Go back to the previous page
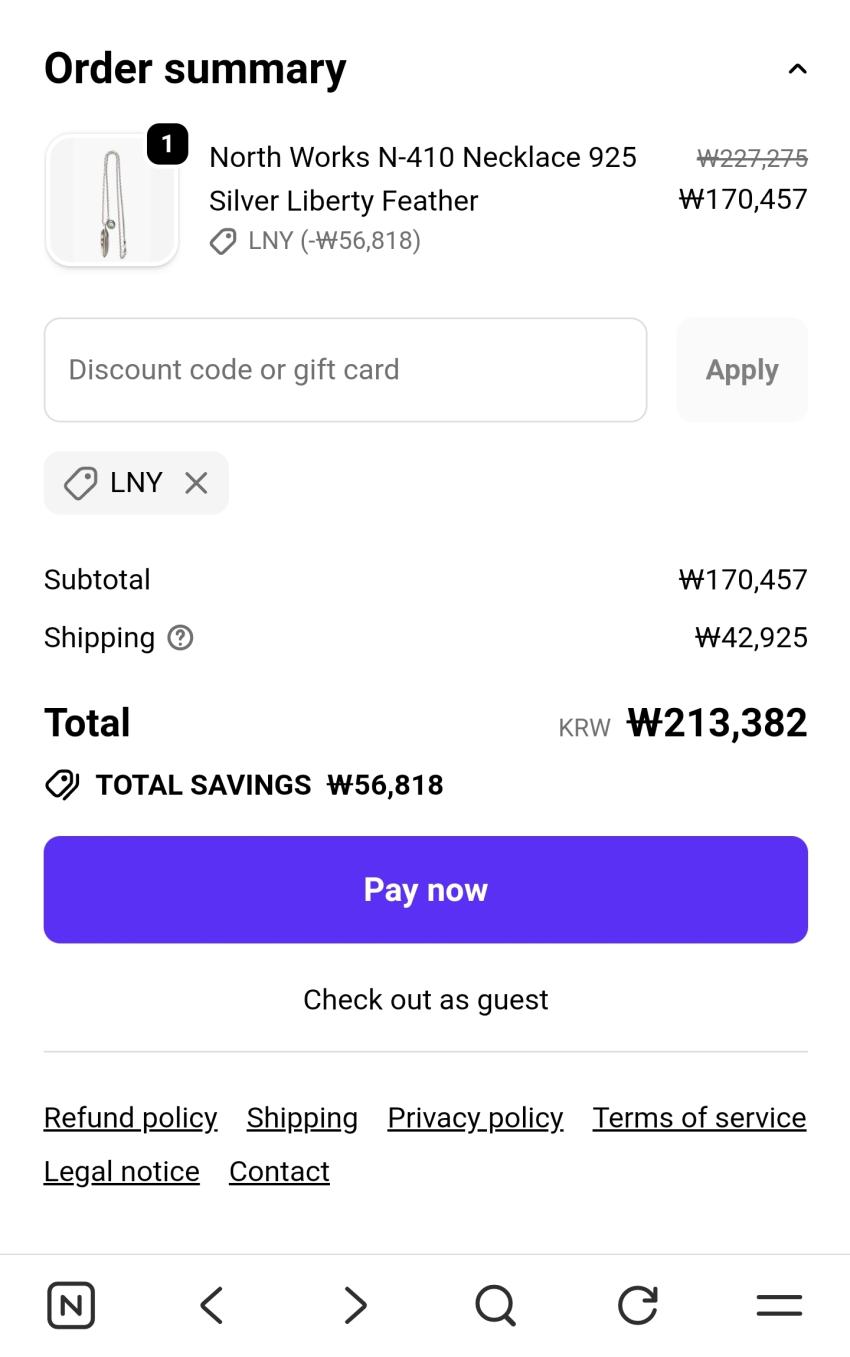Screen dimensions: 850x1357 pos(212,1305)
